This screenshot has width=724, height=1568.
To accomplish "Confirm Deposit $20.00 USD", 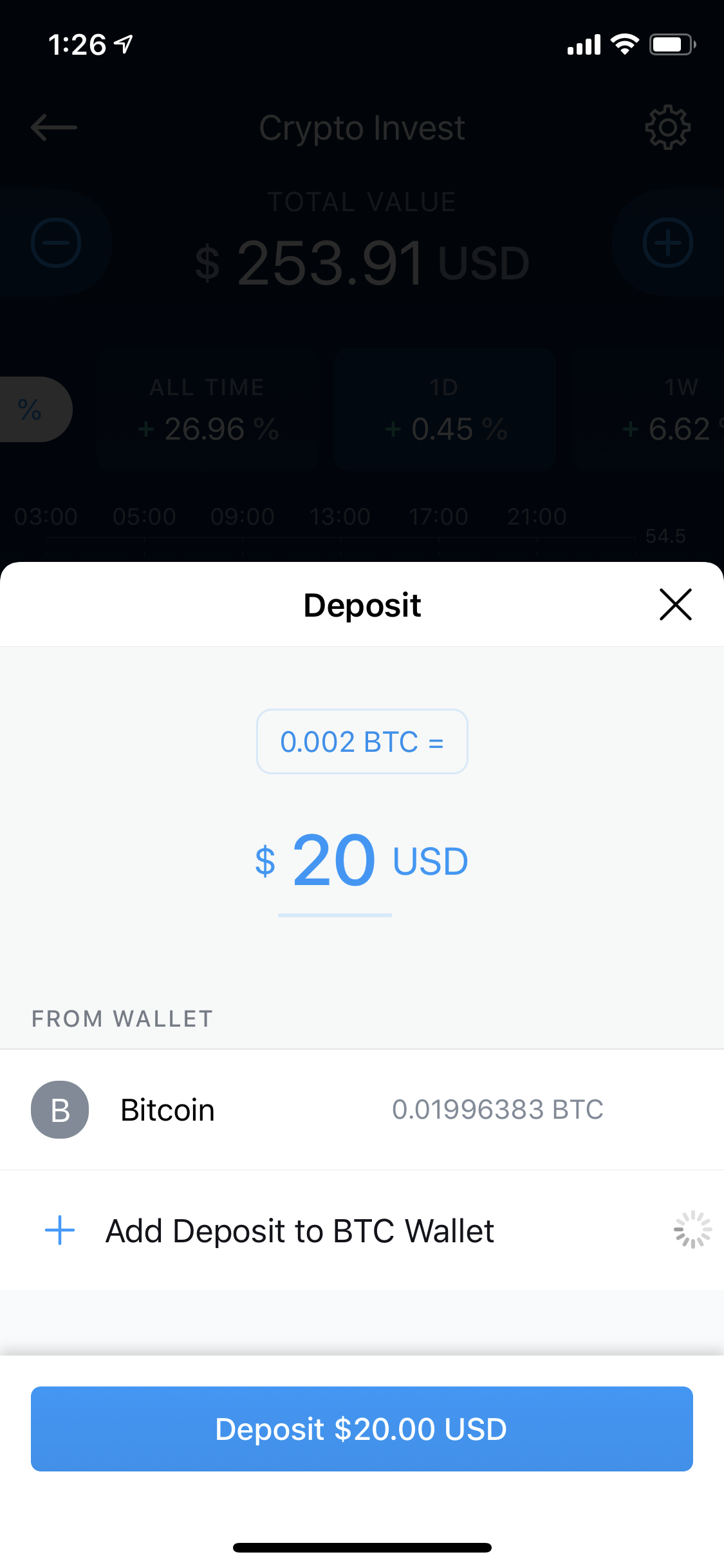I will [x=362, y=1428].
